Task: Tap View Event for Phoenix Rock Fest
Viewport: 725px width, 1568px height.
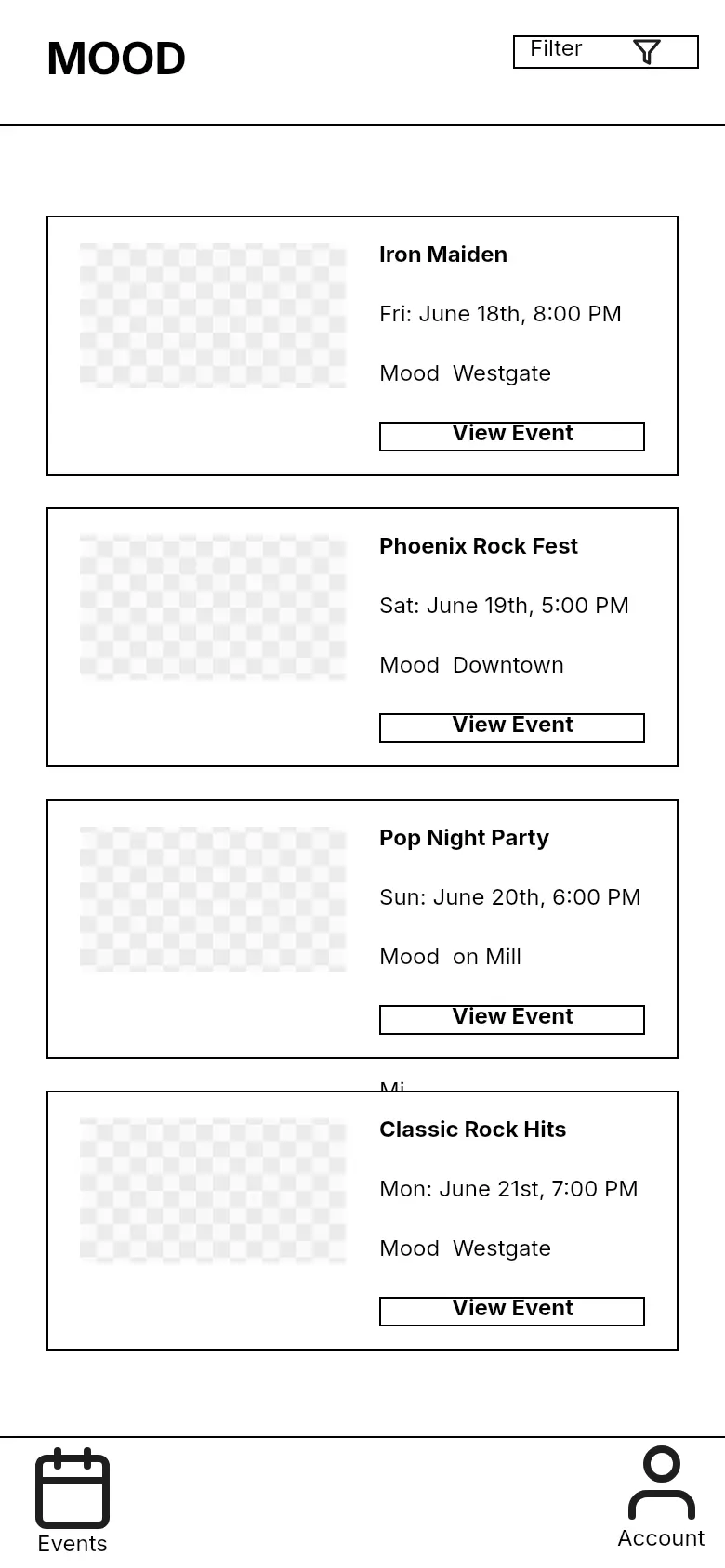Action: point(512,728)
